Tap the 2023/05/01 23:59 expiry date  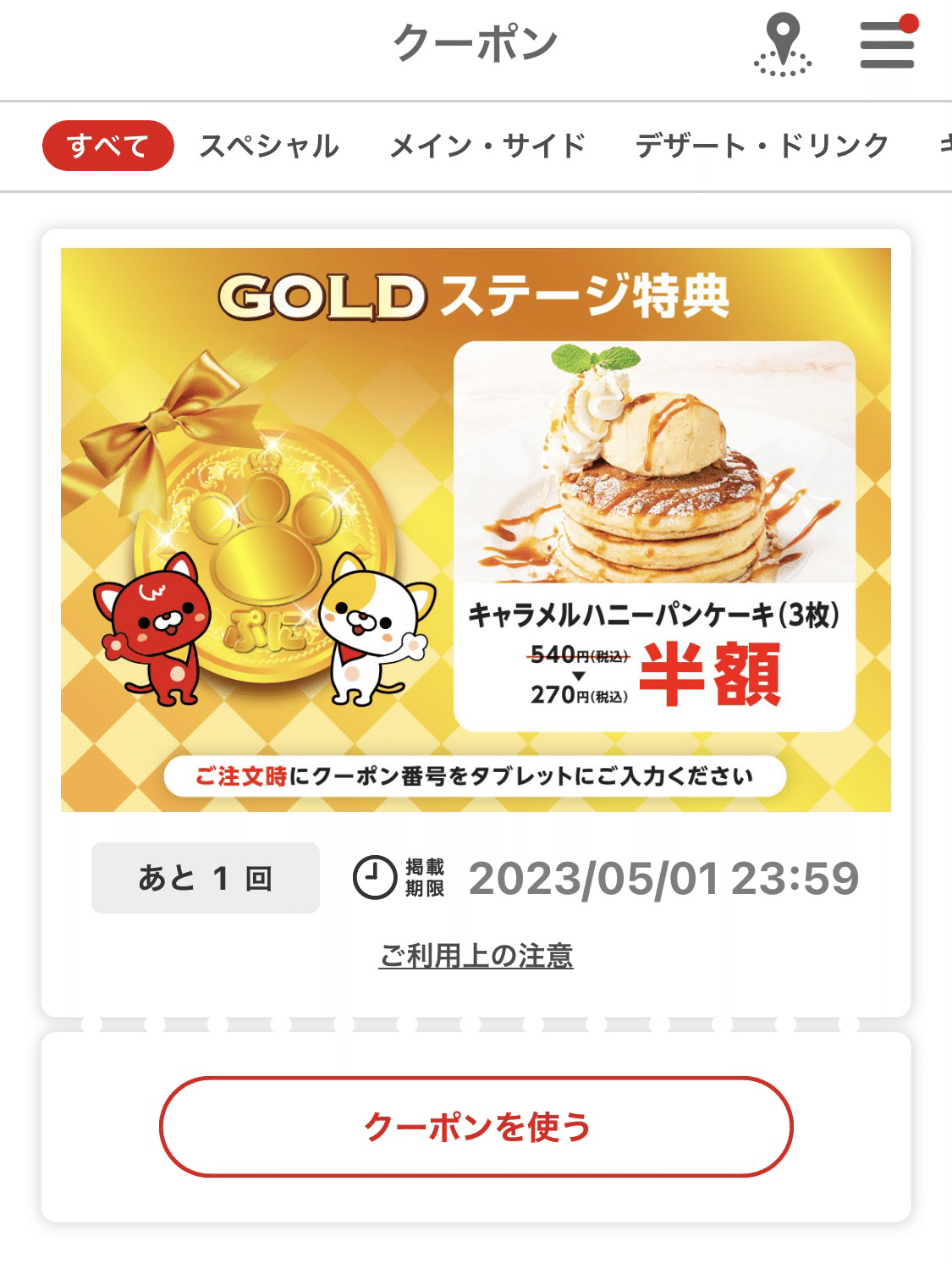[x=665, y=880]
